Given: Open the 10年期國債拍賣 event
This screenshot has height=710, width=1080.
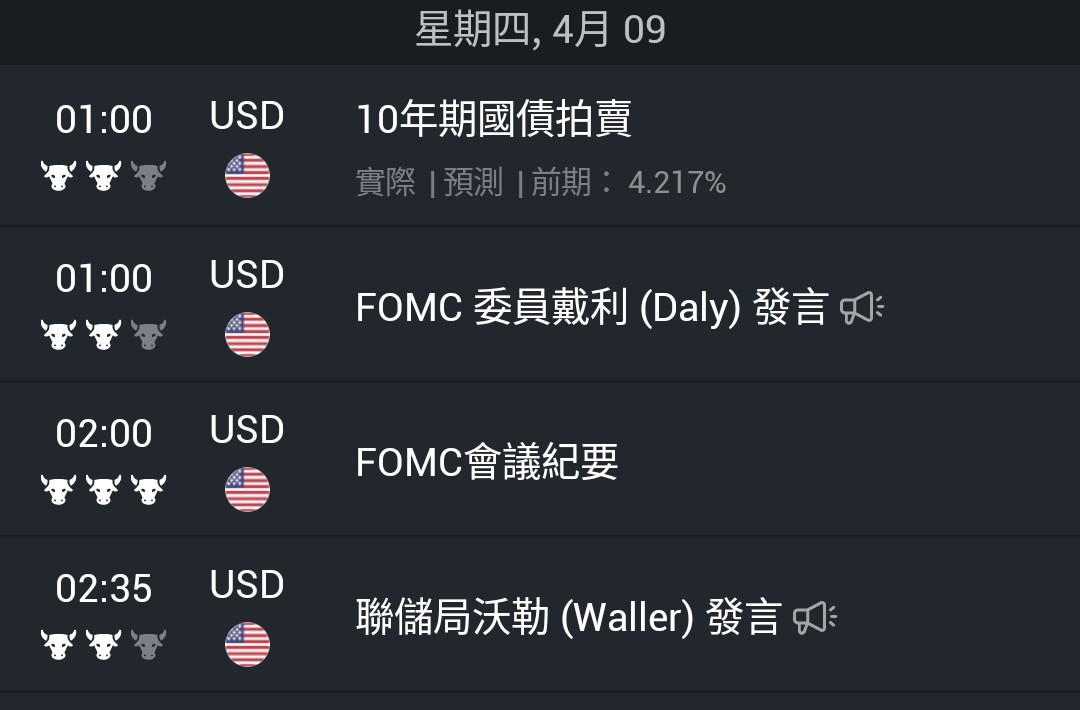Looking at the screenshot, I should pos(494,120).
